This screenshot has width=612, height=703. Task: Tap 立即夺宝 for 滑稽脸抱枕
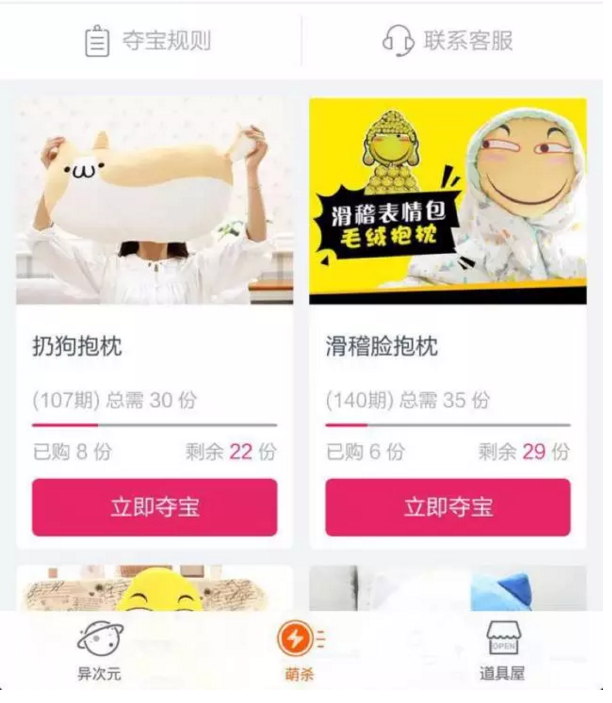[447, 507]
